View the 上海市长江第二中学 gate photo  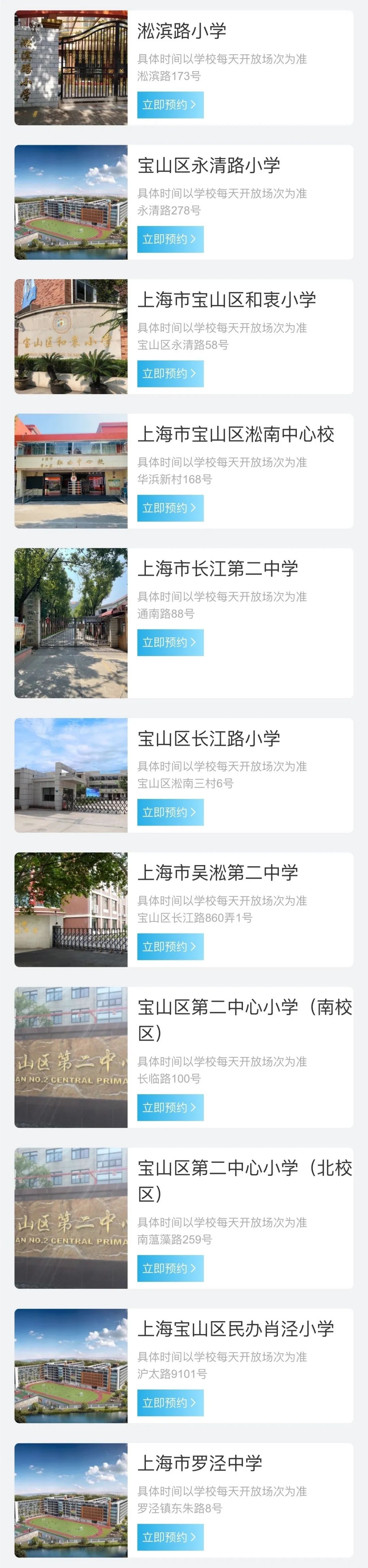(x=71, y=623)
